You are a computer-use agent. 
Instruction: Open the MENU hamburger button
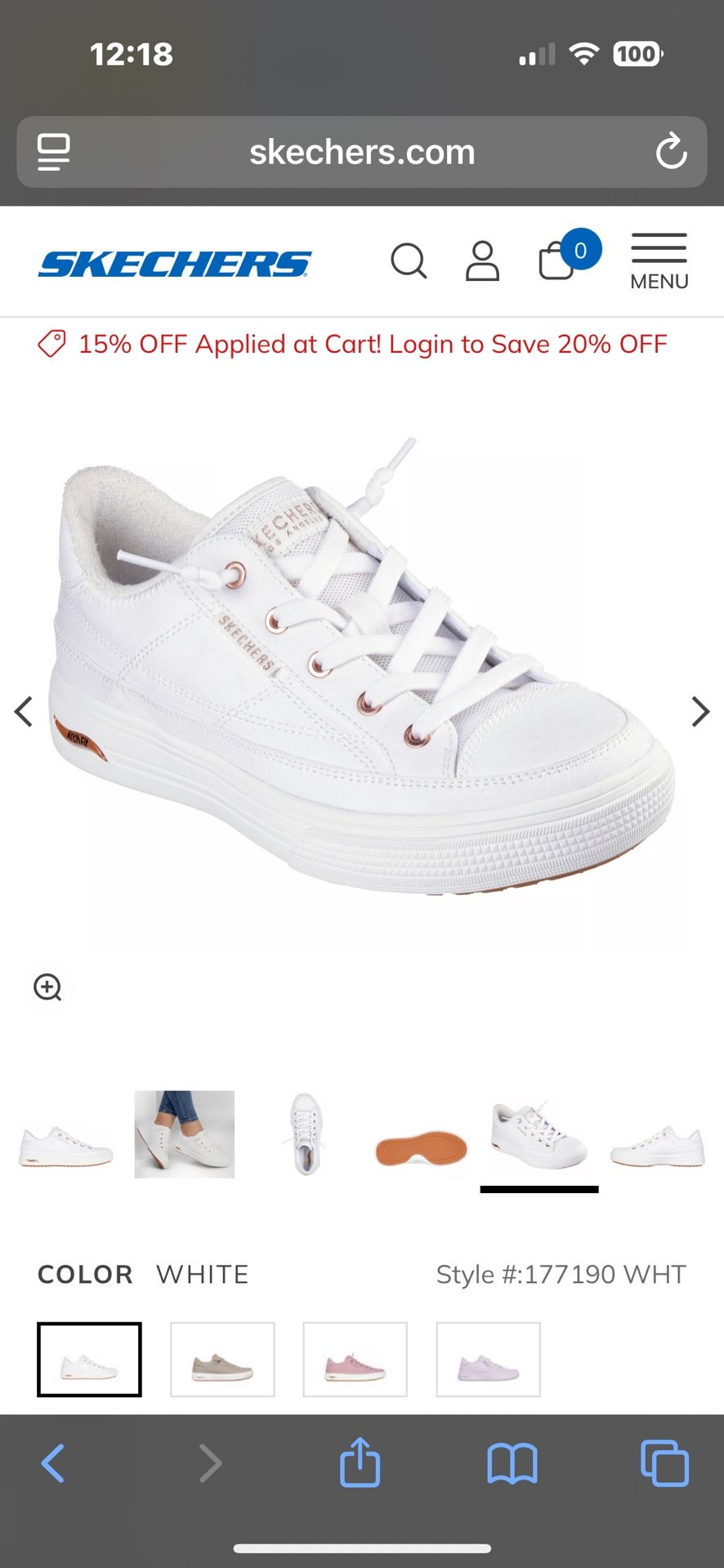tap(659, 261)
